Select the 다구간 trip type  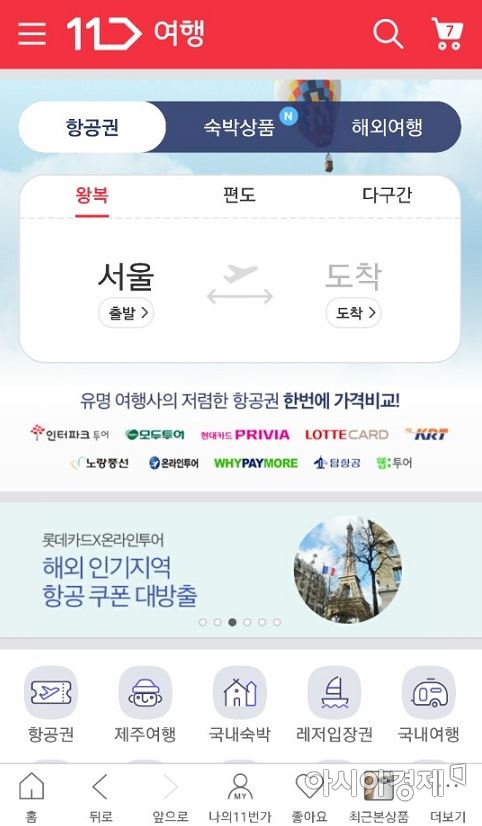387,195
